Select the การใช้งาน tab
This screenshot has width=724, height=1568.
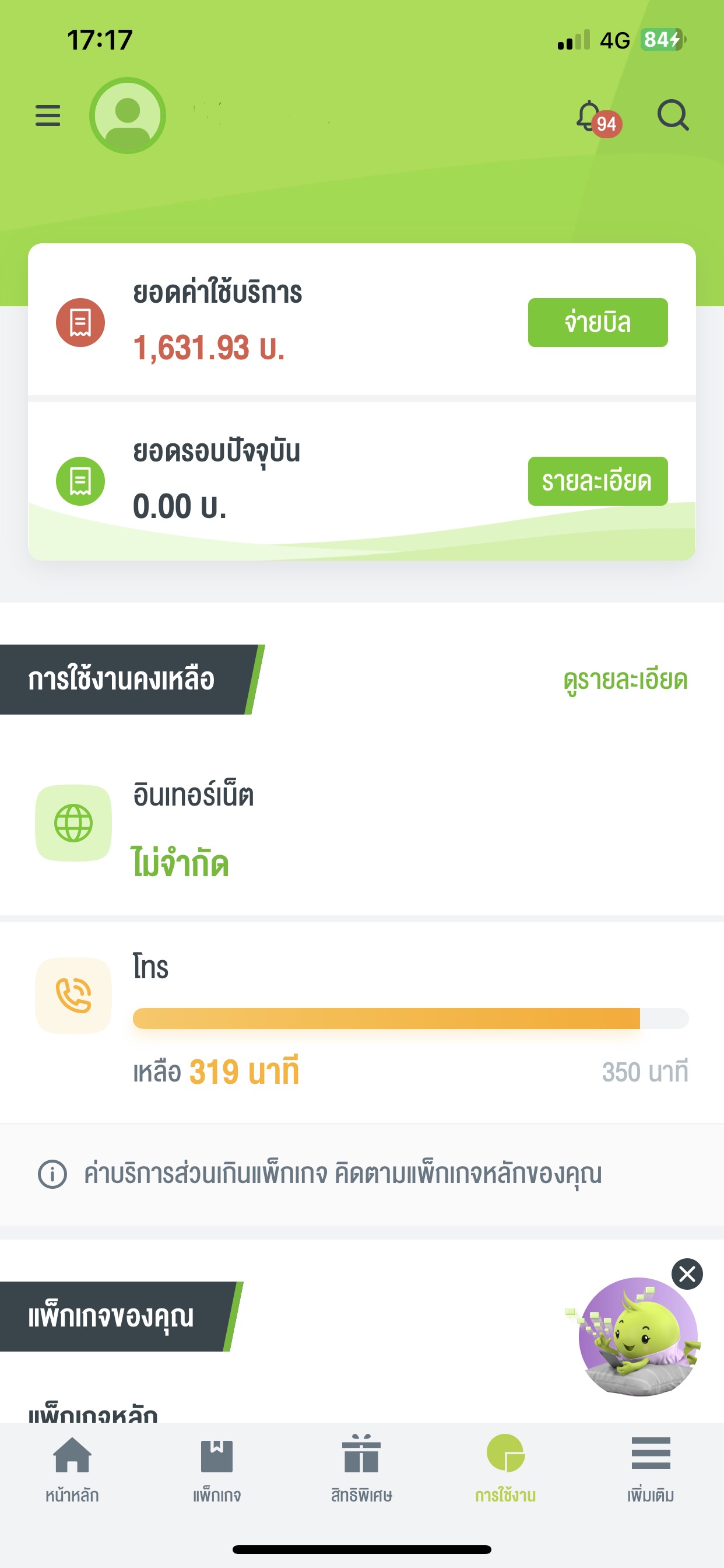[505, 1469]
